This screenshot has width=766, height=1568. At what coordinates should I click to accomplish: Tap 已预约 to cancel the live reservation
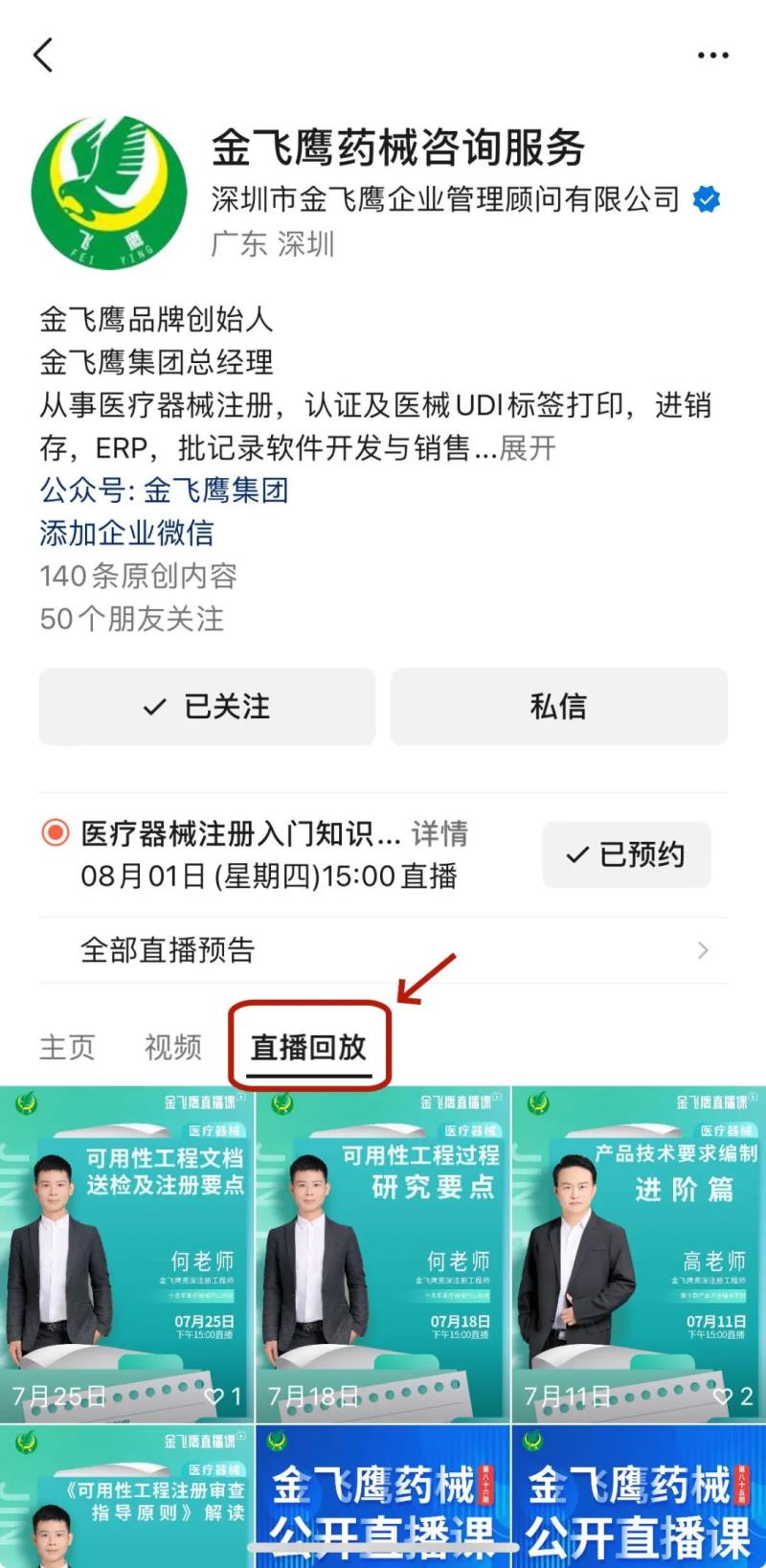626,854
